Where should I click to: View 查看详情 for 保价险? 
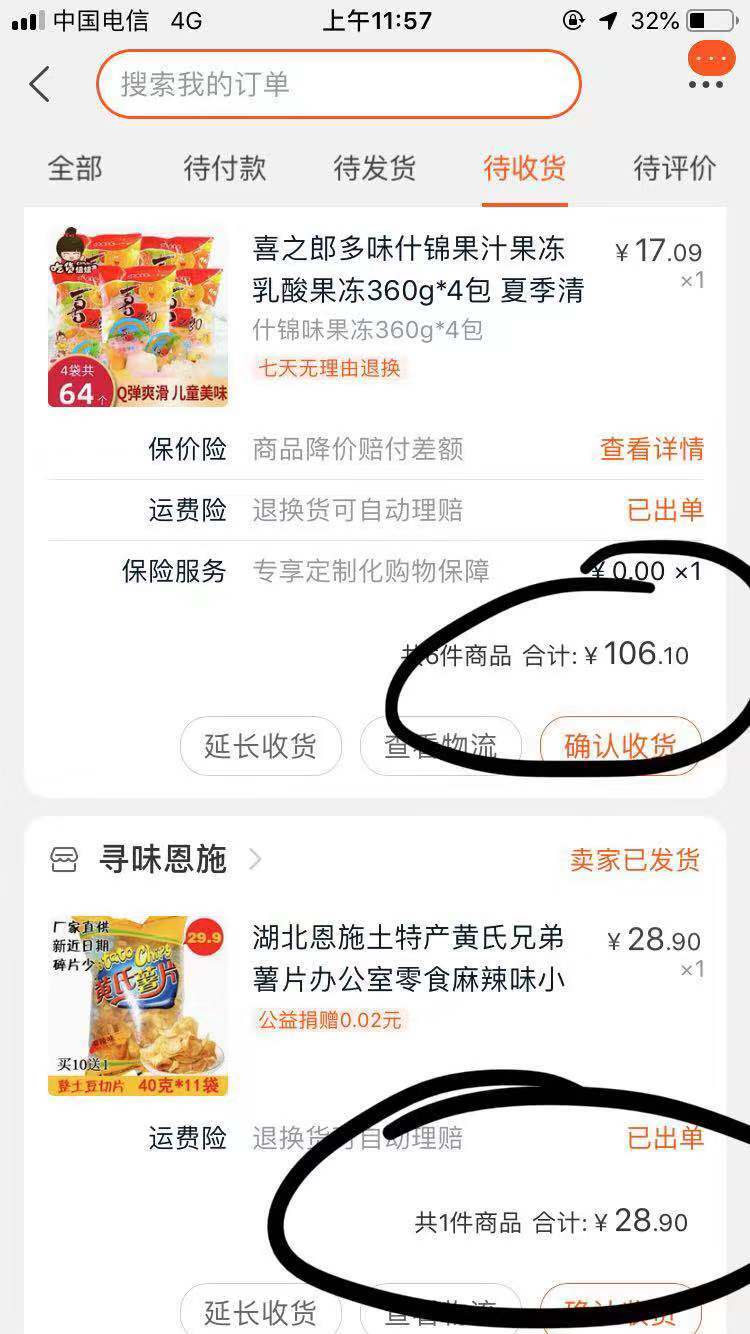(x=652, y=449)
